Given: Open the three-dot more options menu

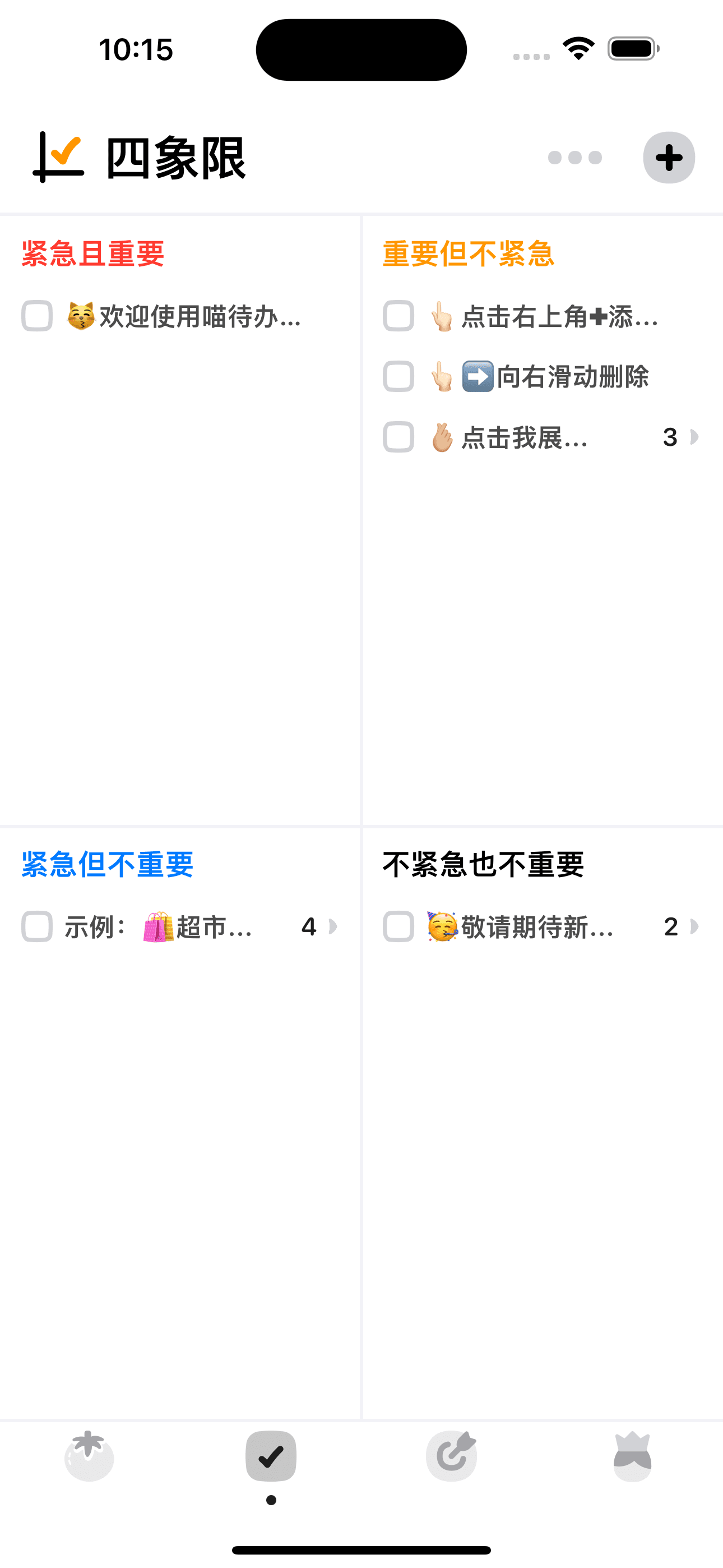Looking at the screenshot, I should point(574,158).
